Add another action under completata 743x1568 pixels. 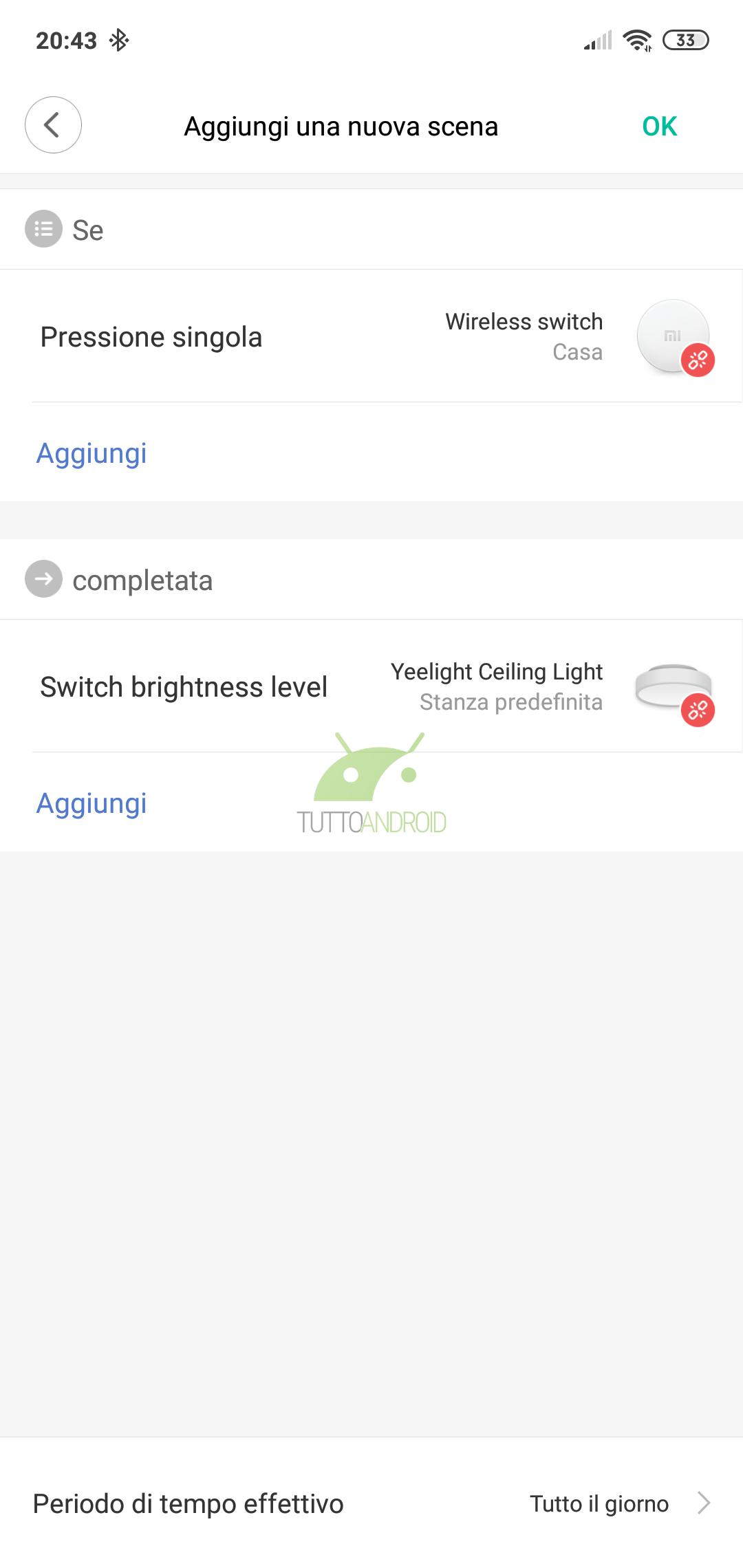[91, 803]
